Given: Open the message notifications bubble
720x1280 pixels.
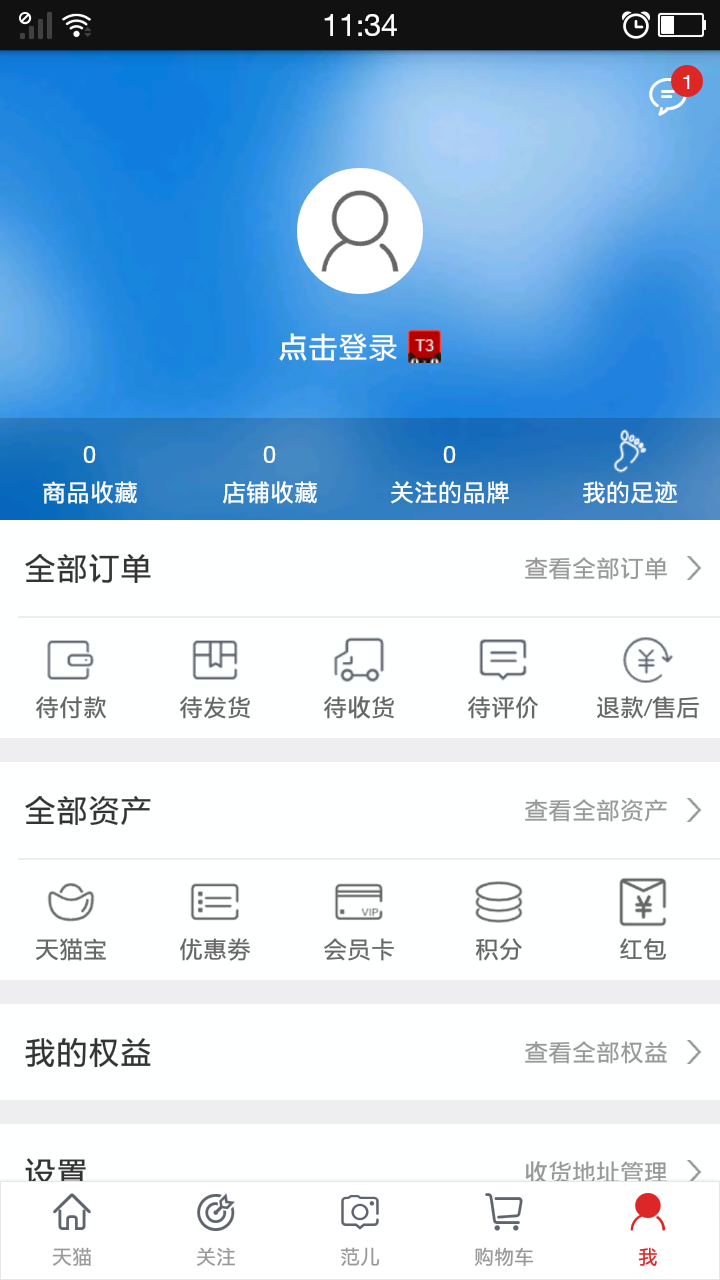Looking at the screenshot, I should pyautogui.click(x=668, y=95).
